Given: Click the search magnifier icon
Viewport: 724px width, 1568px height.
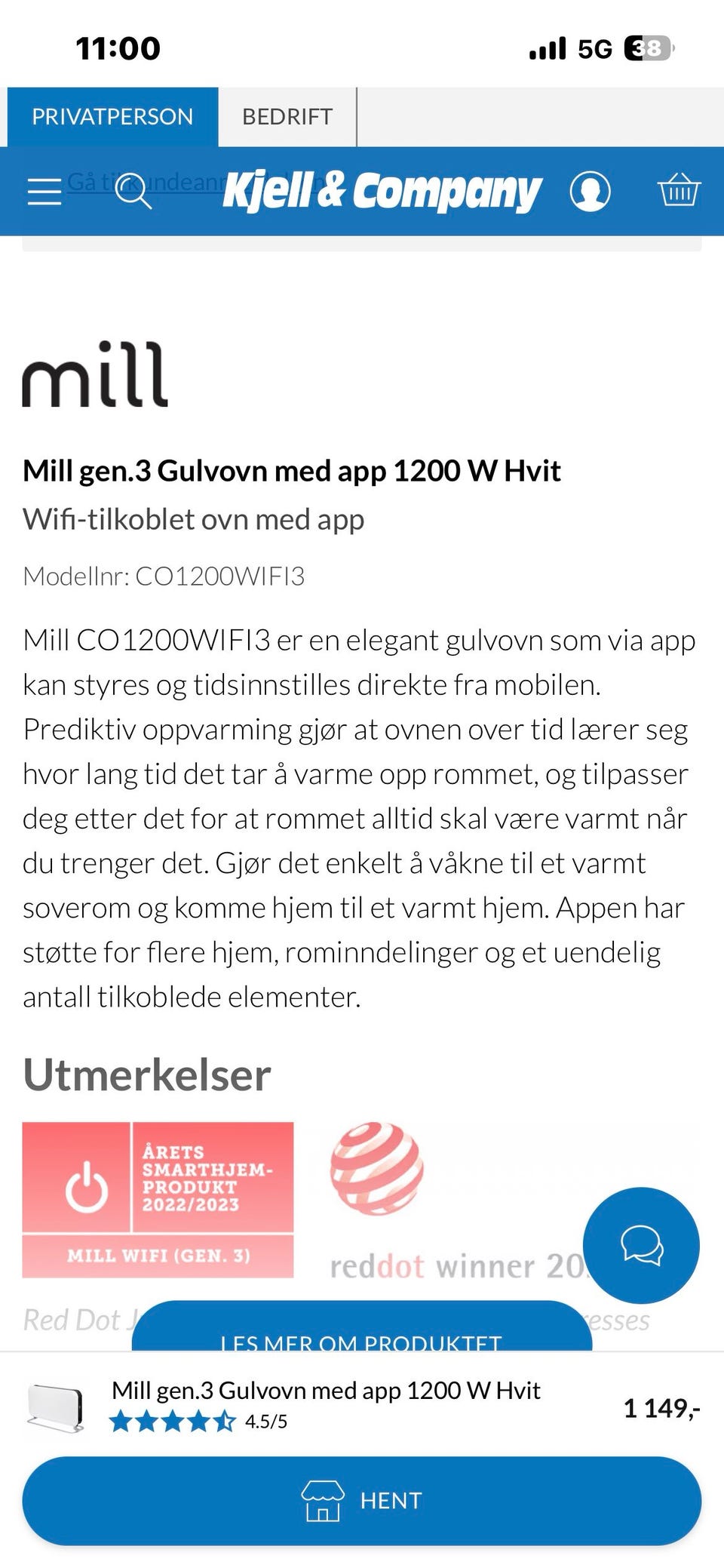Looking at the screenshot, I should [x=134, y=191].
